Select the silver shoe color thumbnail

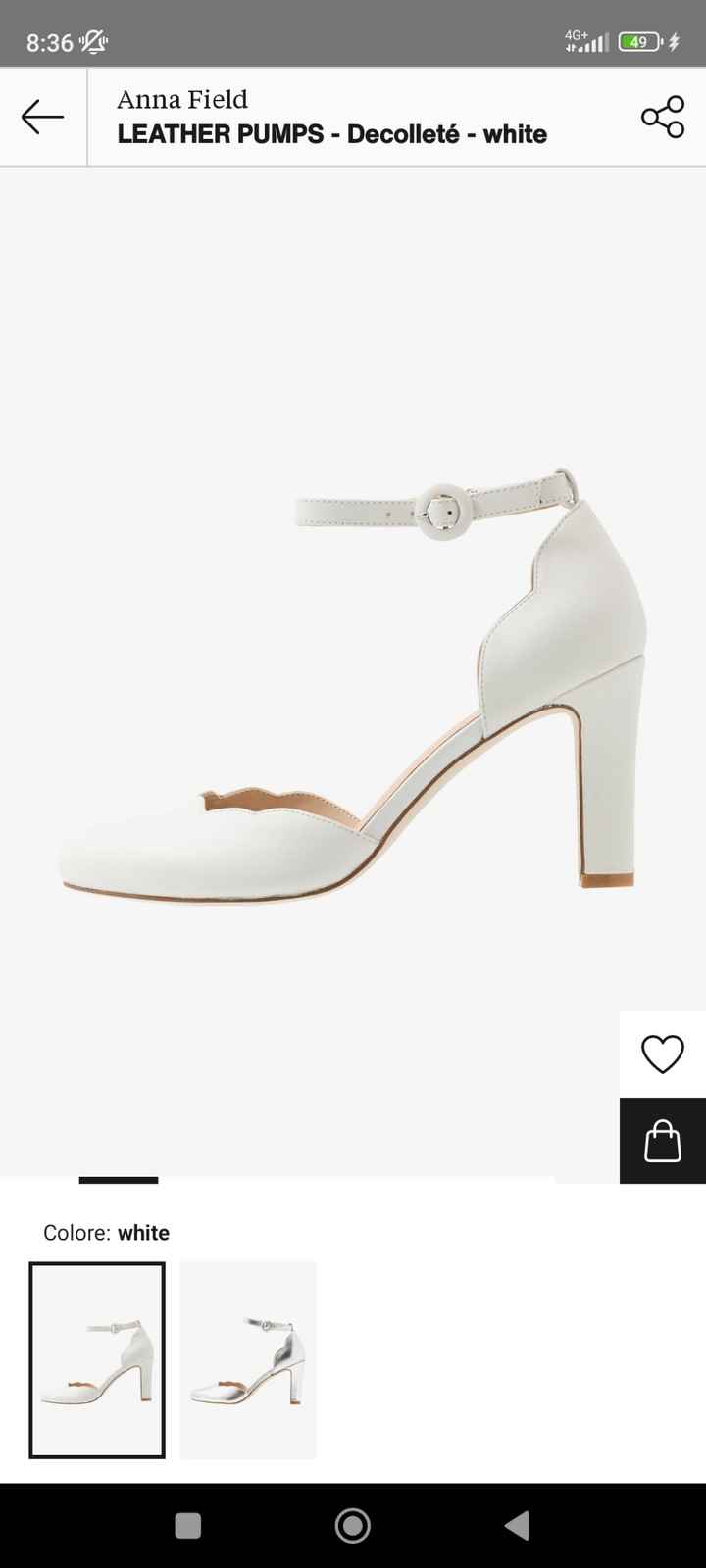click(247, 1359)
